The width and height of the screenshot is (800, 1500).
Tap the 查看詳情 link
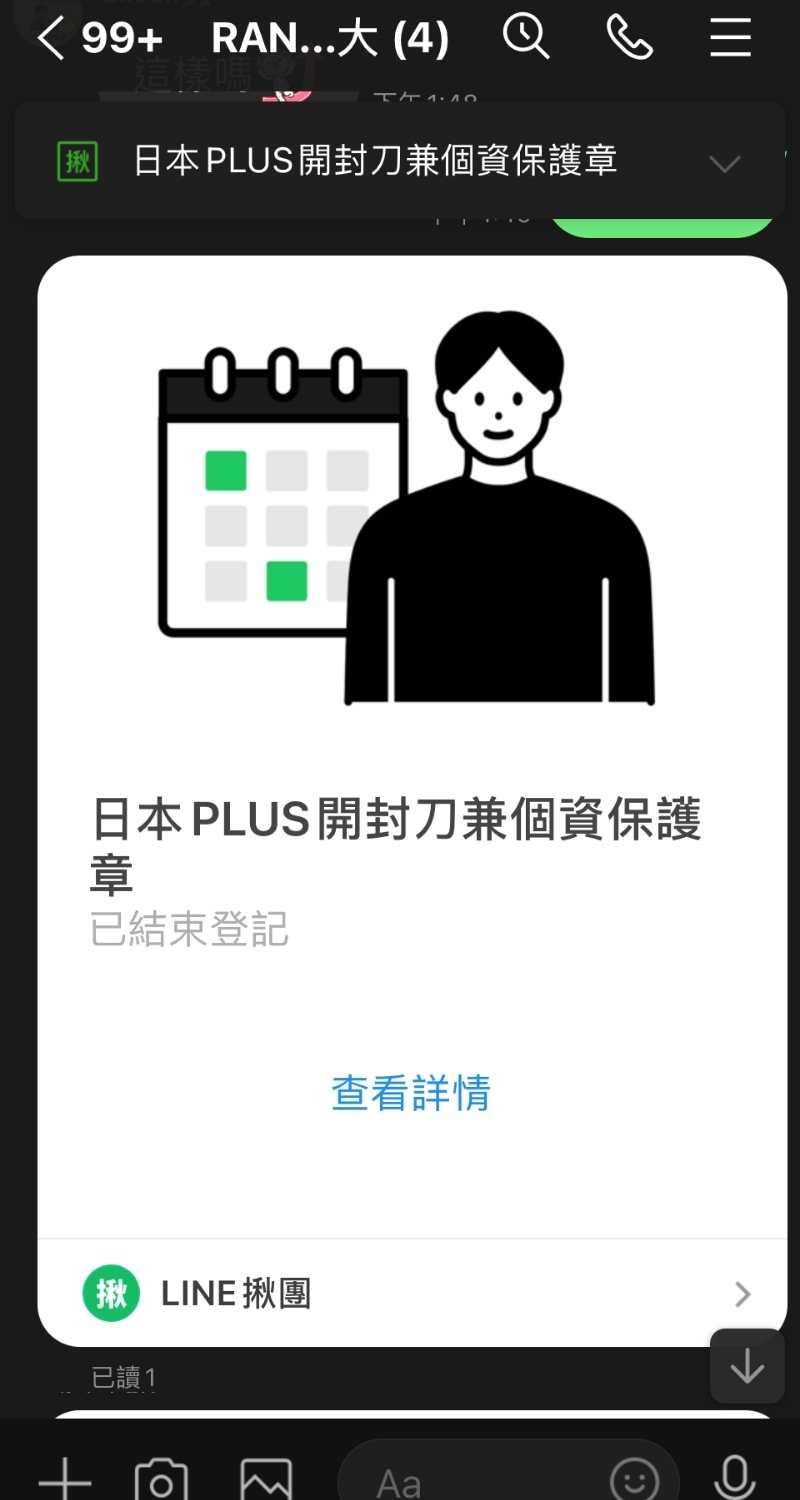point(411,1093)
